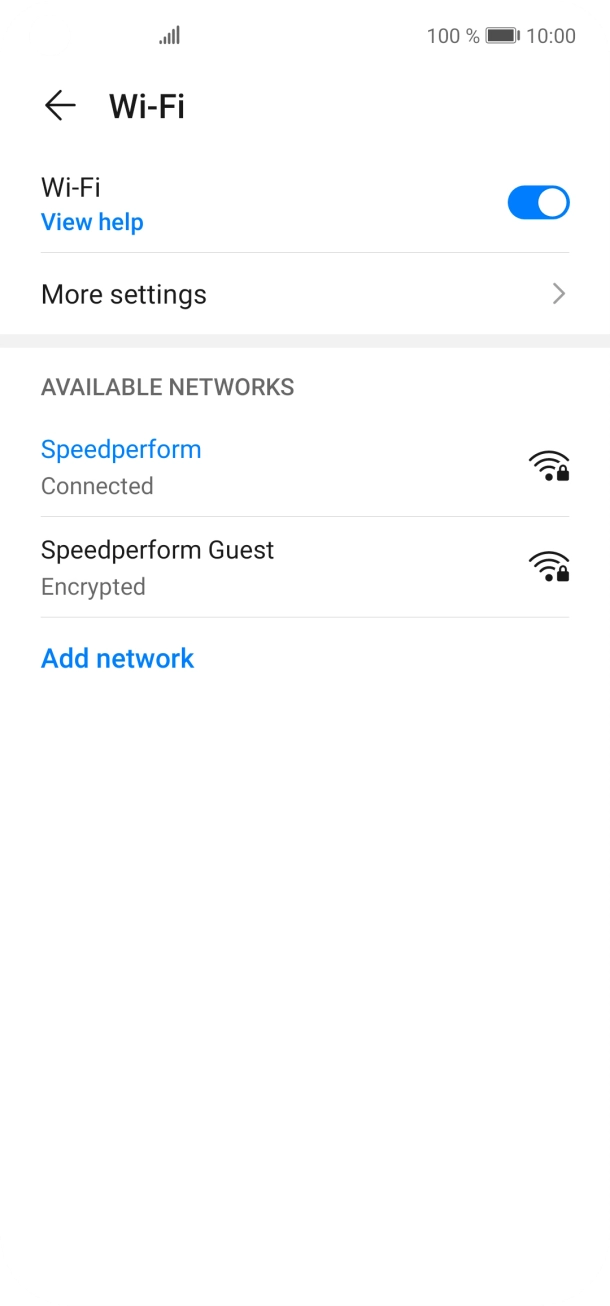610x1306 pixels.
Task: Tap Add network
Action: pos(118,658)
